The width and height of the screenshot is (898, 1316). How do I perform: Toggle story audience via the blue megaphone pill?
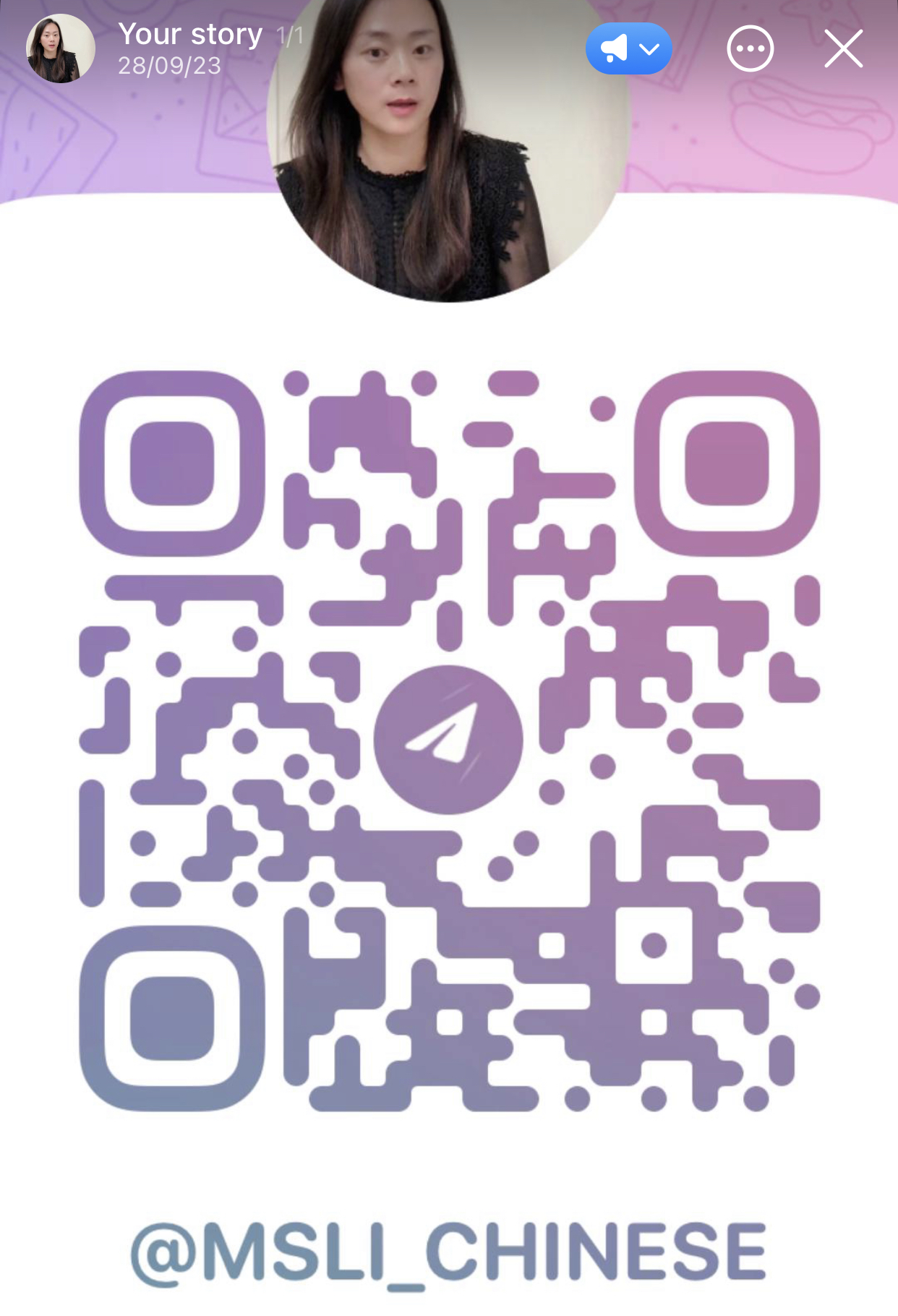(629, 48)
